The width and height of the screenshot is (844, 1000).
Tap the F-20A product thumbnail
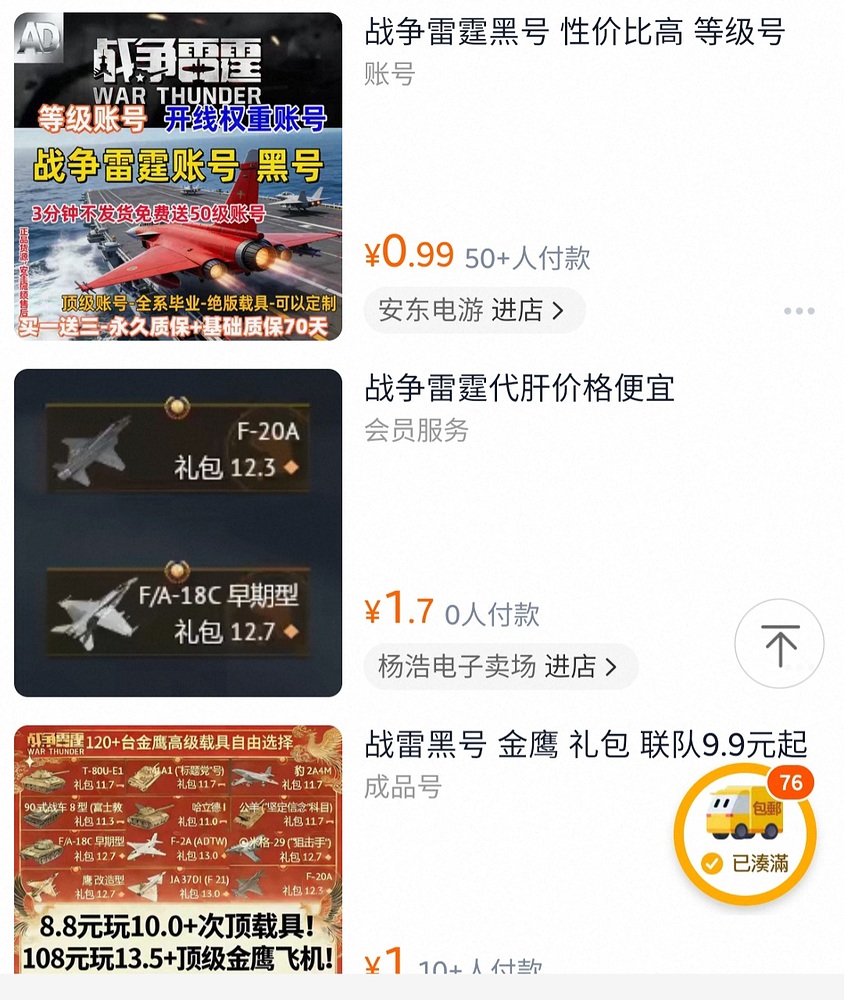click(177, 530)
